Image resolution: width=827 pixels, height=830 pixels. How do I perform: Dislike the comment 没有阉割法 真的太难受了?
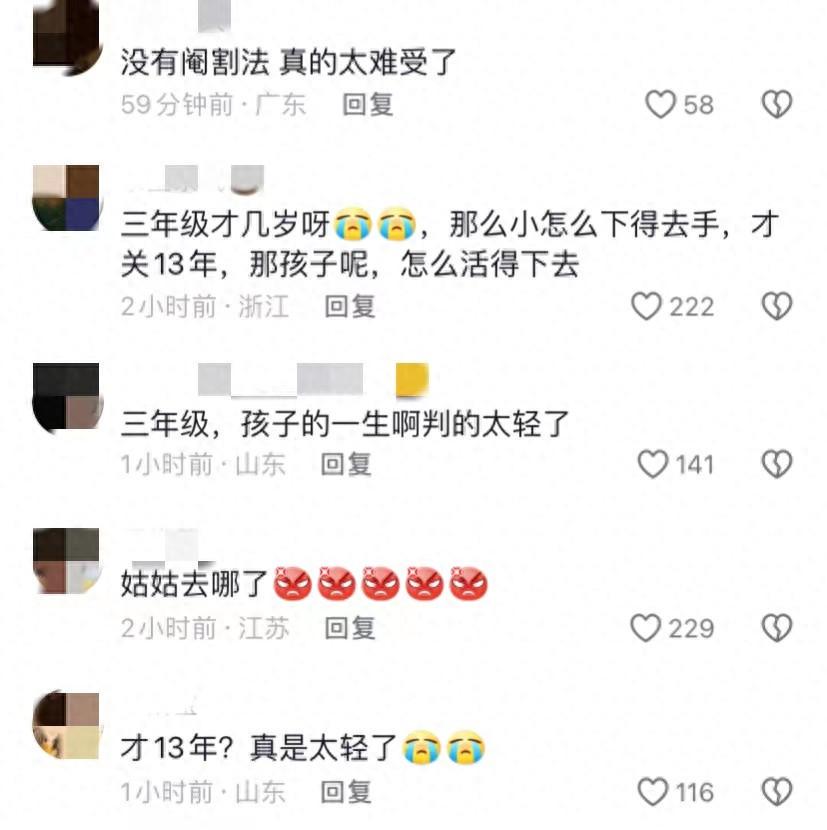(x=777, y=104)
